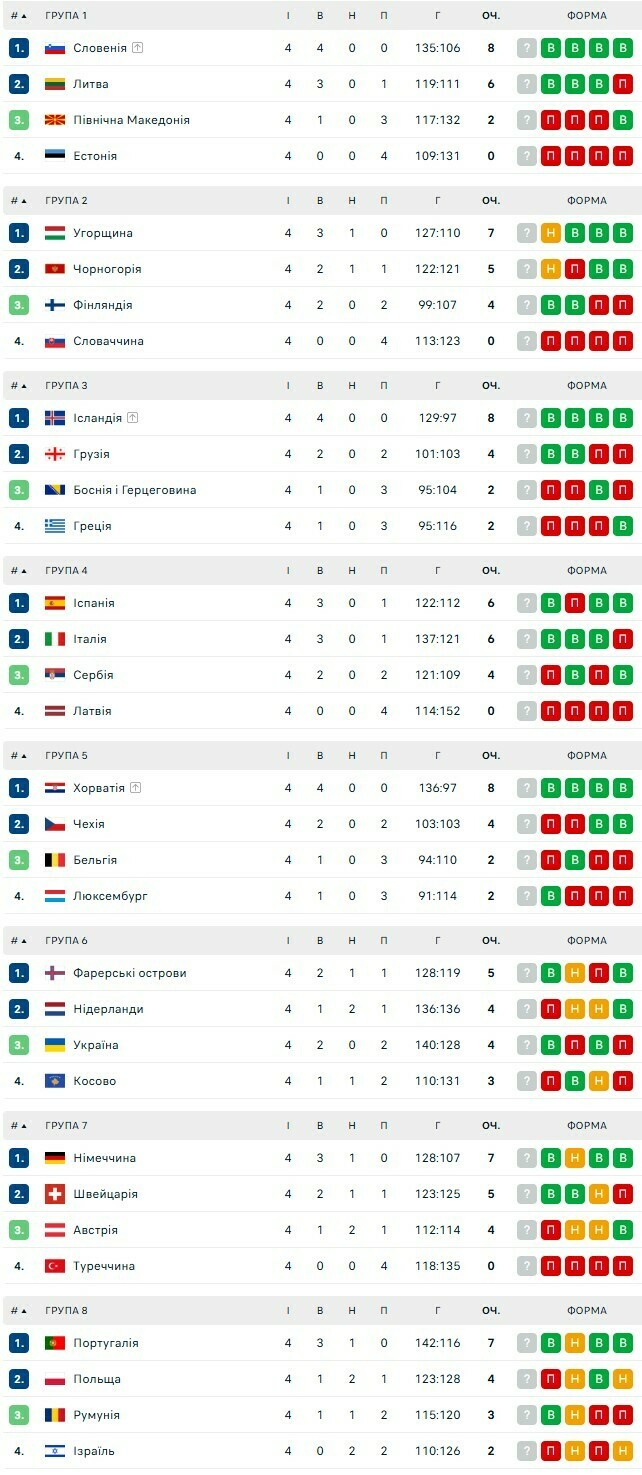Open the Україна team row

[x=95, y=1045]
